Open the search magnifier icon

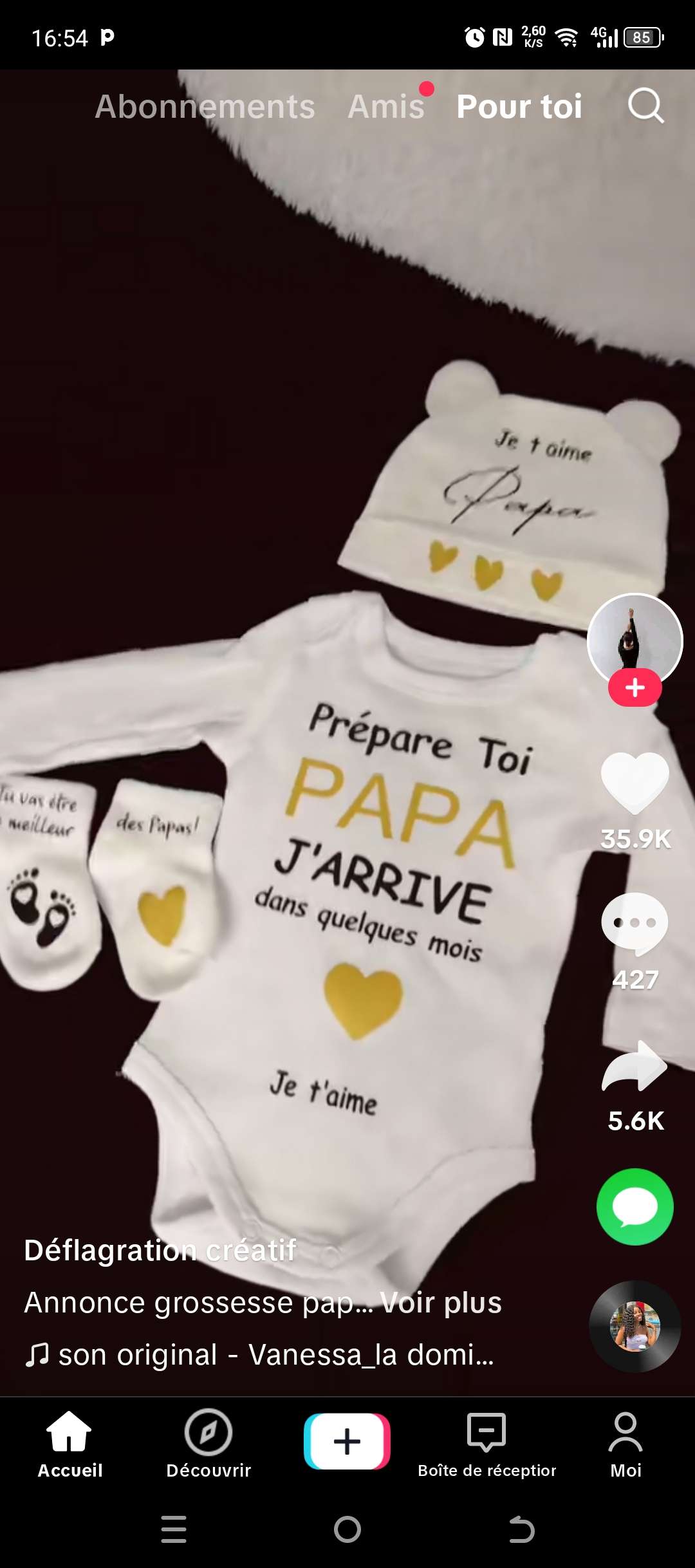[645, 106]
